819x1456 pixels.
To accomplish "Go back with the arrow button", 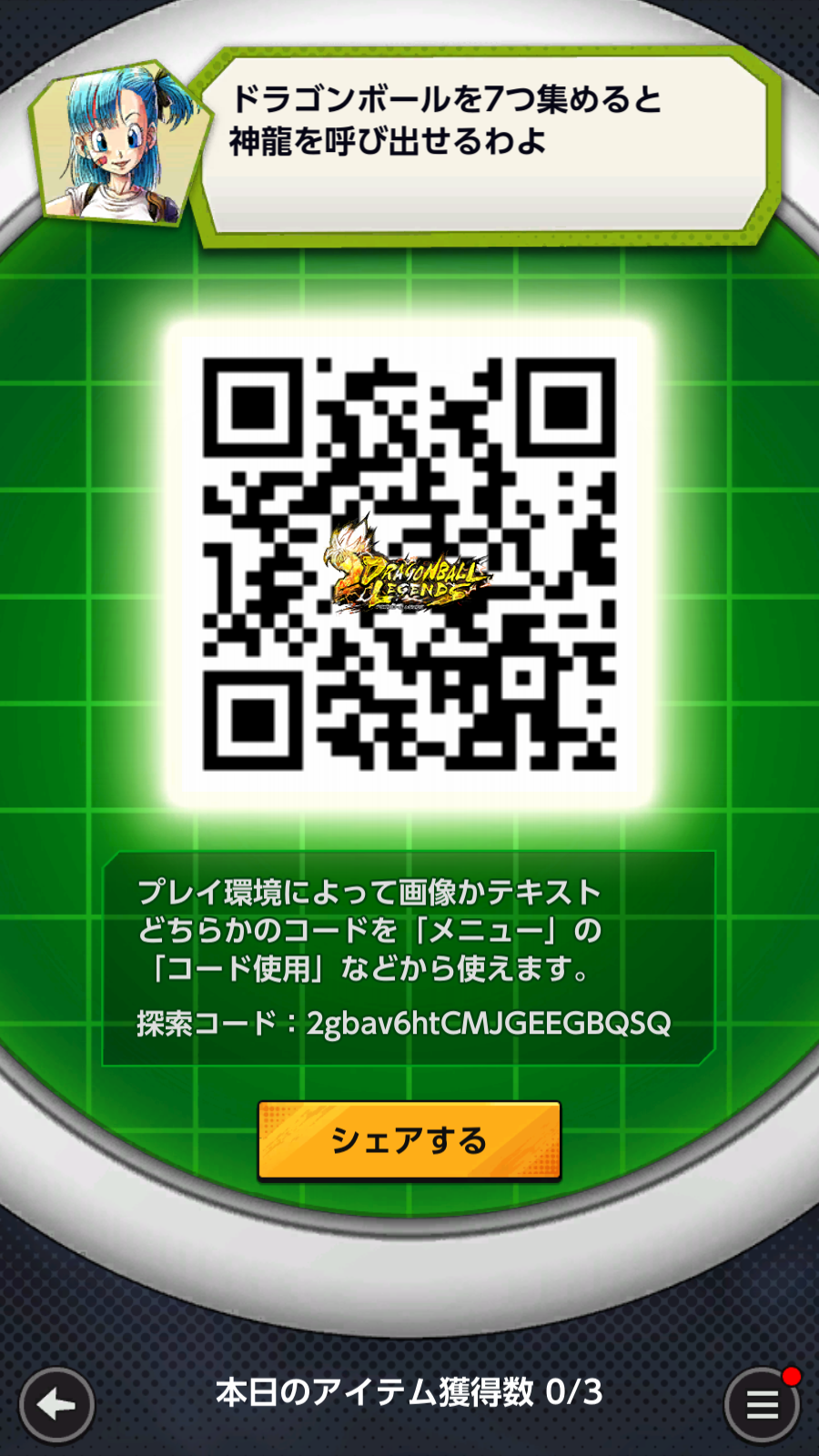I will [56, 1405].
